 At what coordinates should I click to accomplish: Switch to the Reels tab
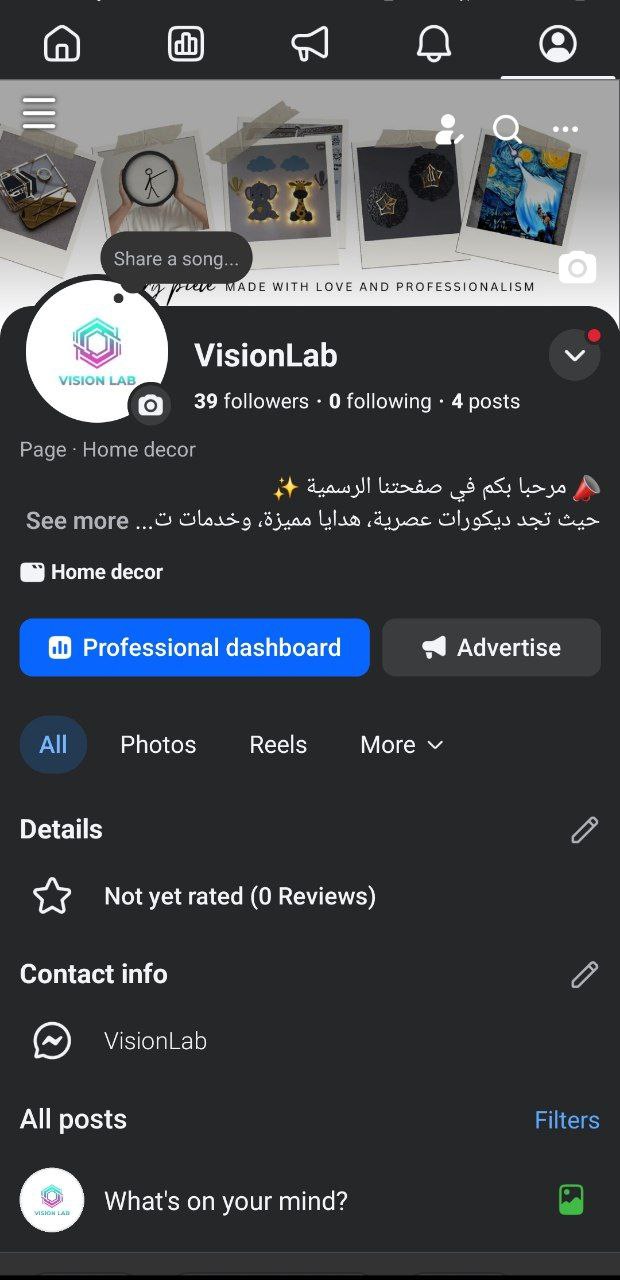pos(278,745)
